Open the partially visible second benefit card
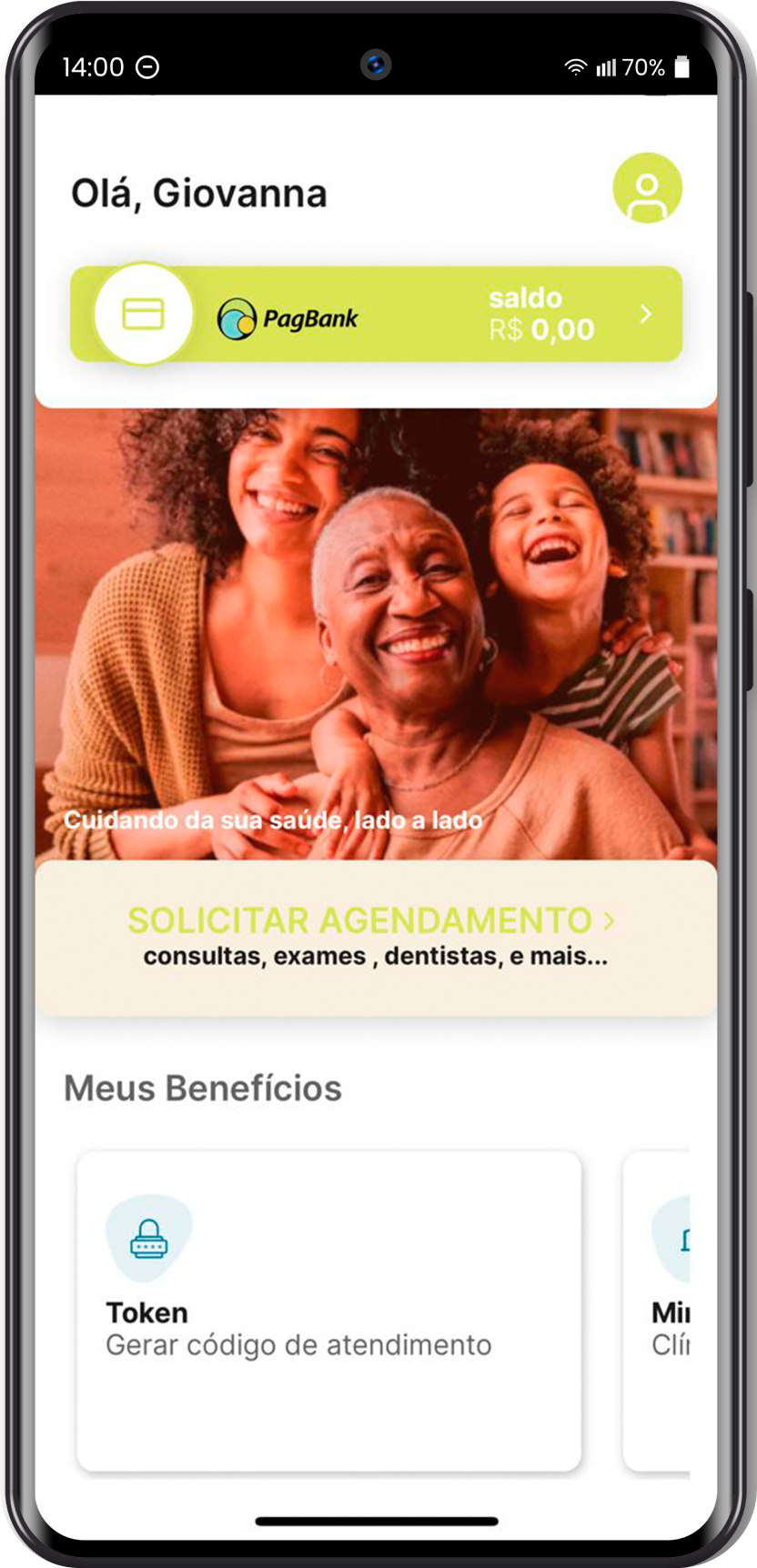Image resolution: width=757 pixels, height=1568 pixels. click(660, 1310)
